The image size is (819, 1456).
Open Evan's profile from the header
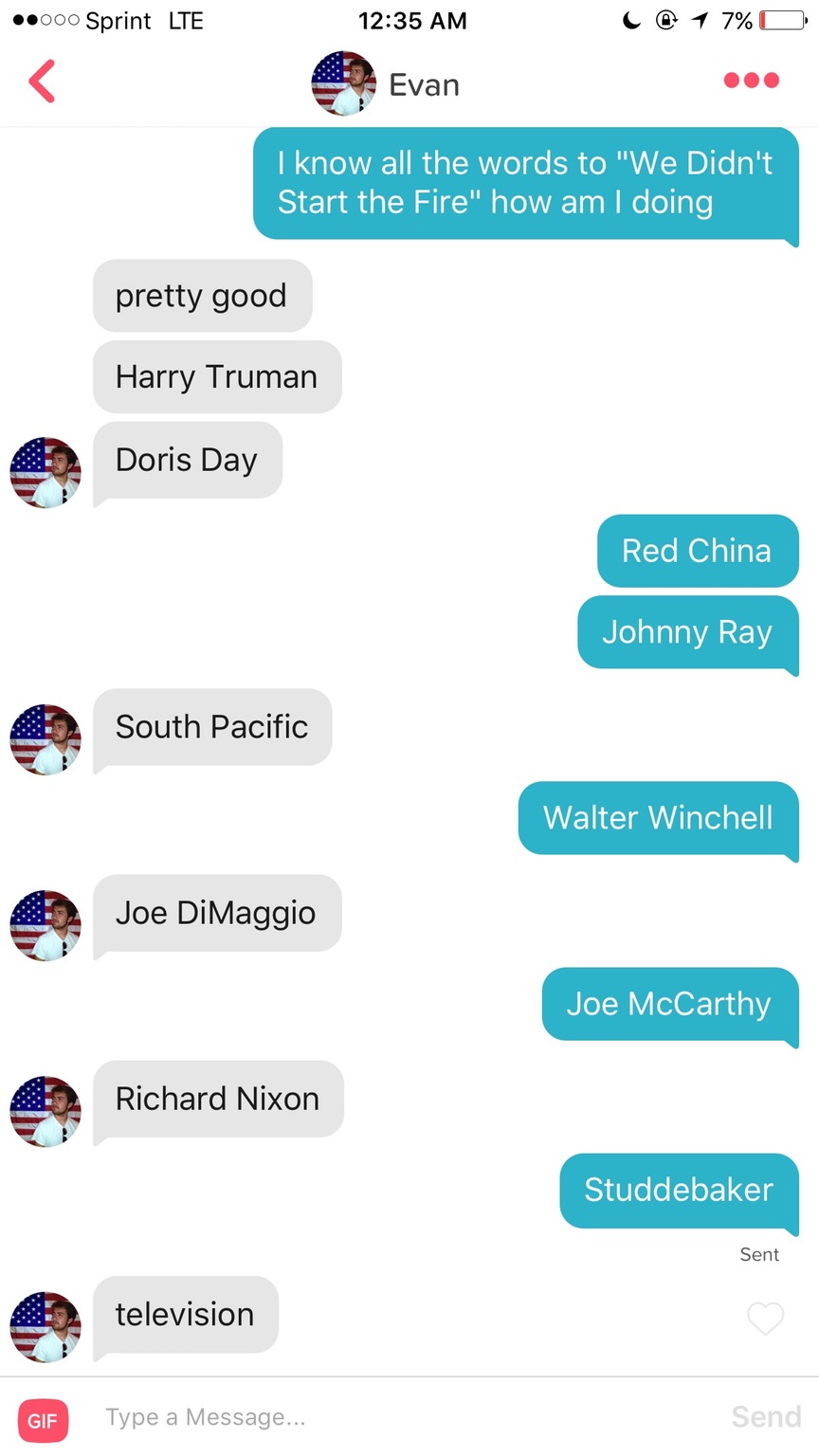click(x=385, y=84)
